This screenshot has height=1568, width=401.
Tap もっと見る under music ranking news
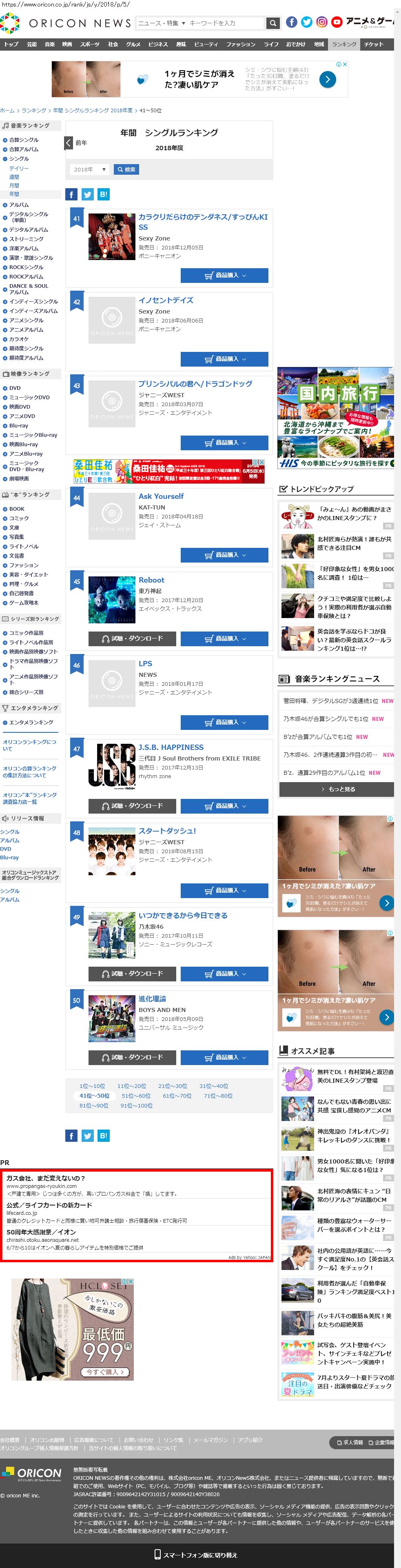click(x=337, y=789)
